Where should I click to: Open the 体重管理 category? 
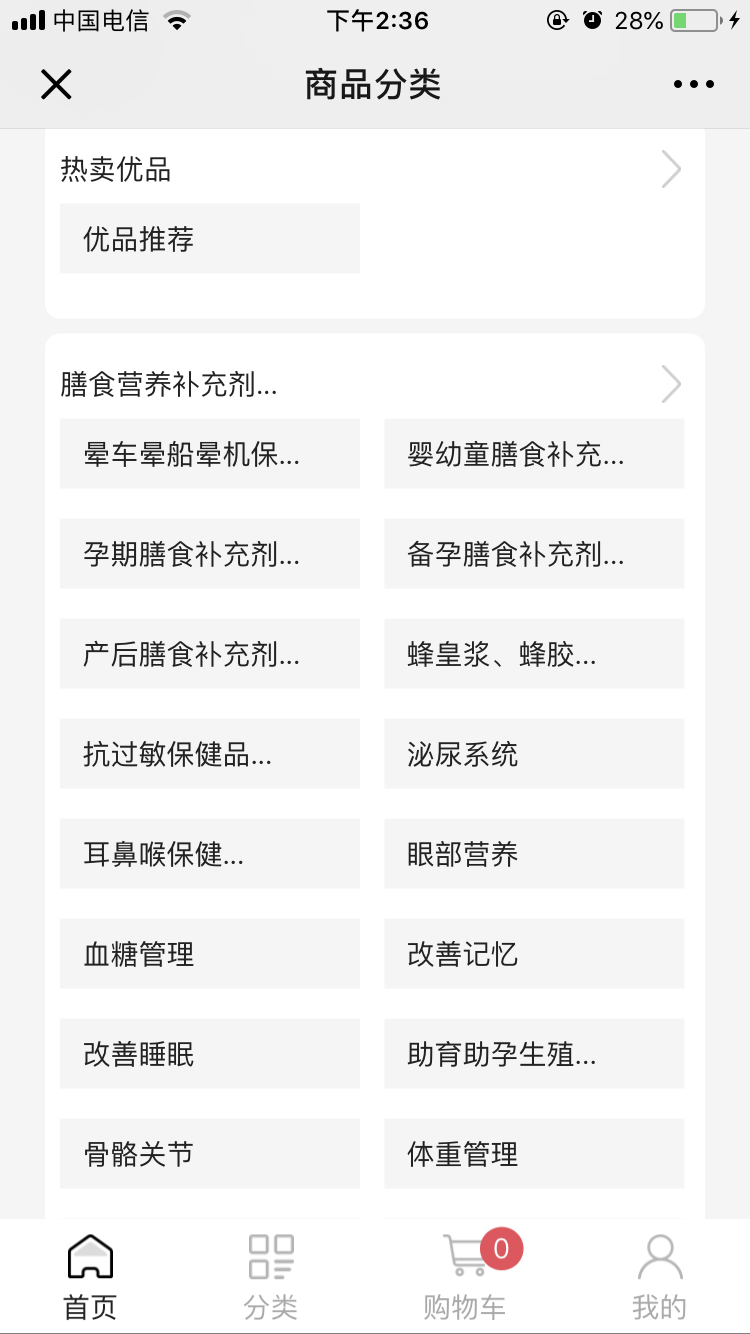tap(534, 1154)
